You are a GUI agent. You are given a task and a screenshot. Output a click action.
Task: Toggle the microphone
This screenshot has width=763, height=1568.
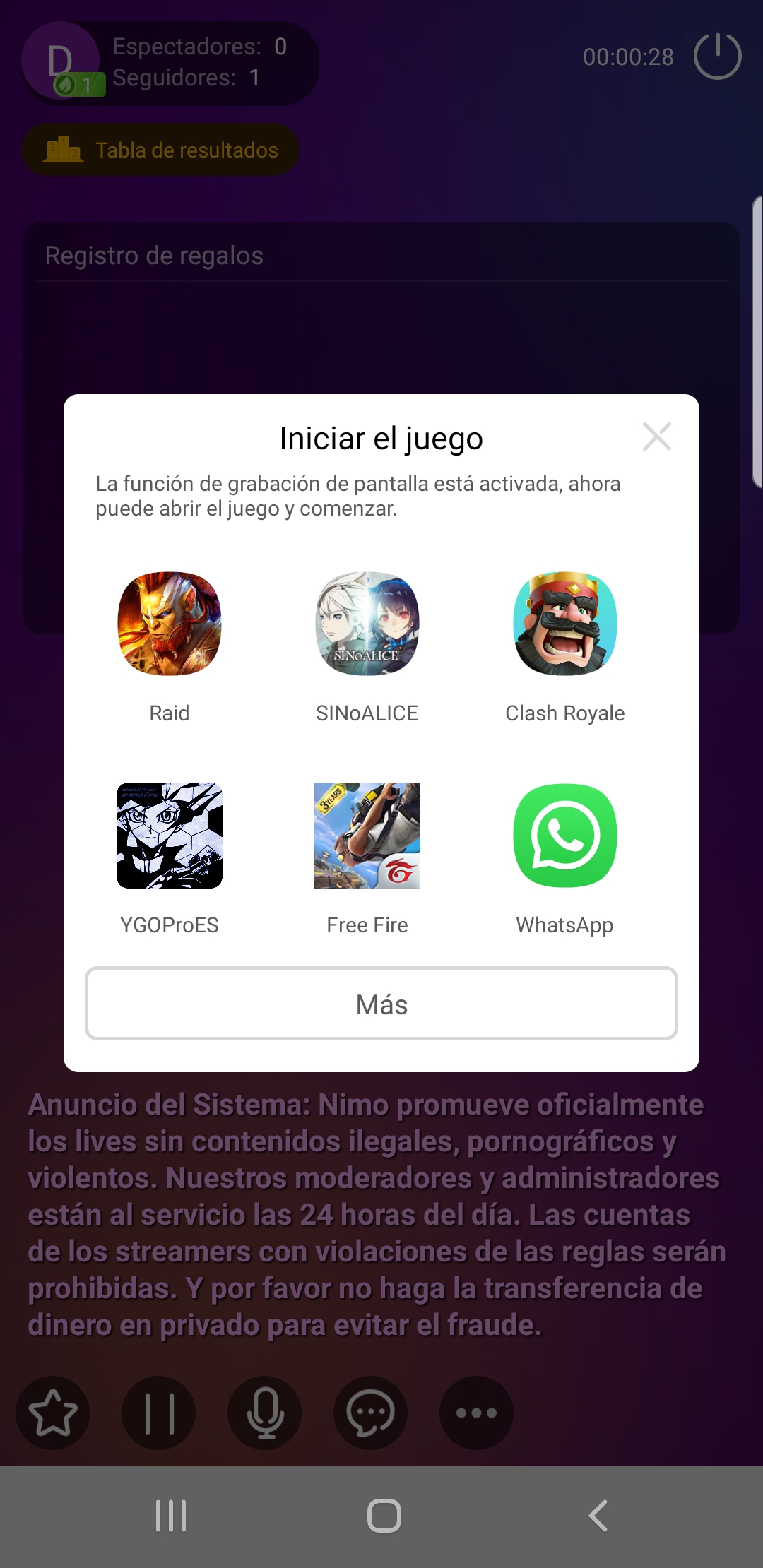pyautogui.click(x=265, y=1413)
